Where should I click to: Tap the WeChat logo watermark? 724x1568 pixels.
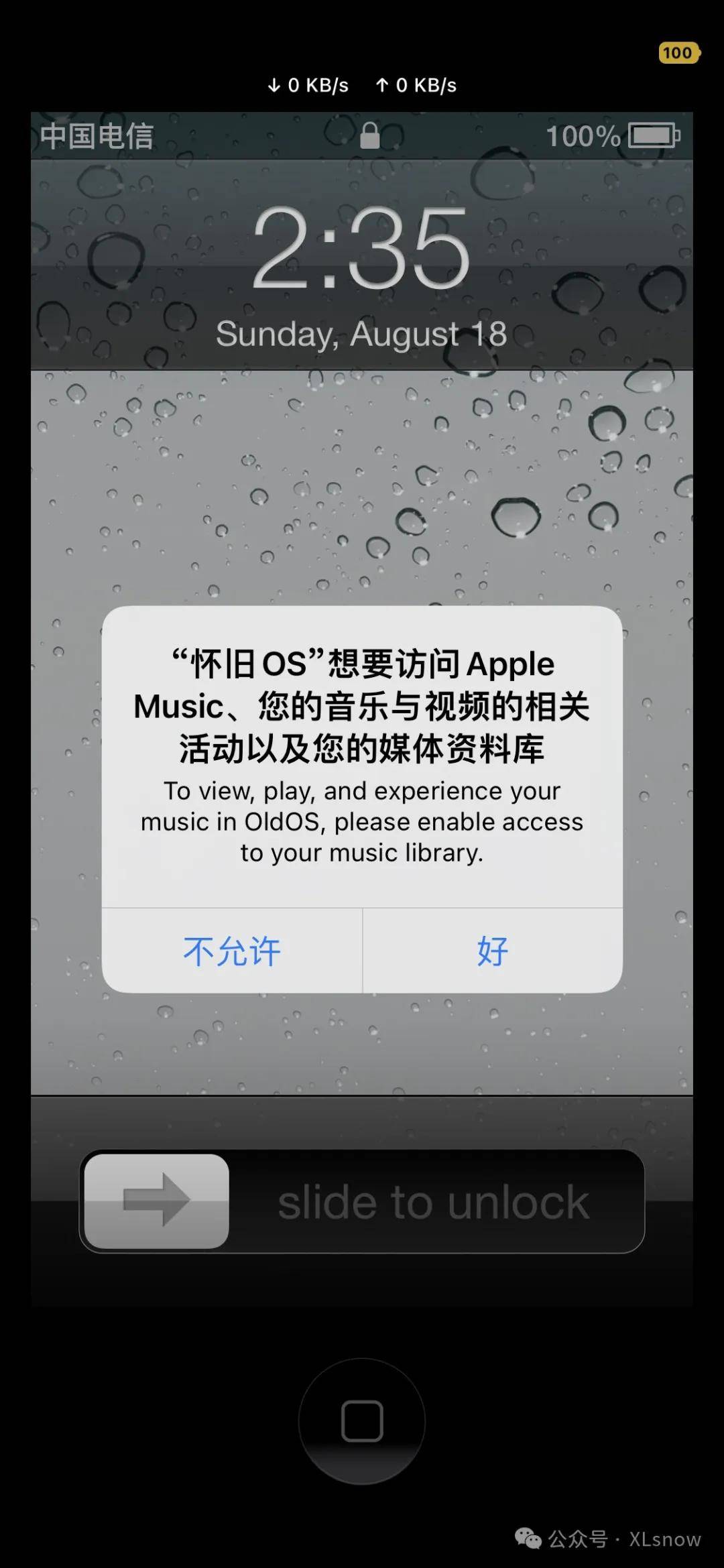(527, 1537)
